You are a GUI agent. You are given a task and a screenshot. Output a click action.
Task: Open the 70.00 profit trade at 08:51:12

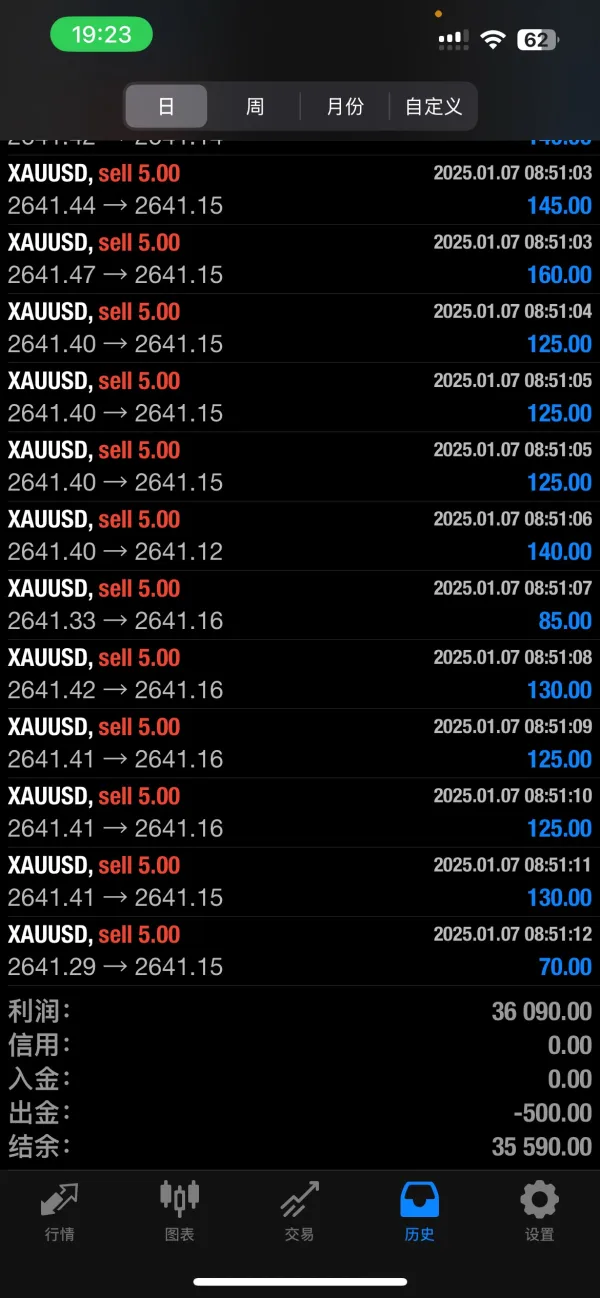(x=300, y=951)
